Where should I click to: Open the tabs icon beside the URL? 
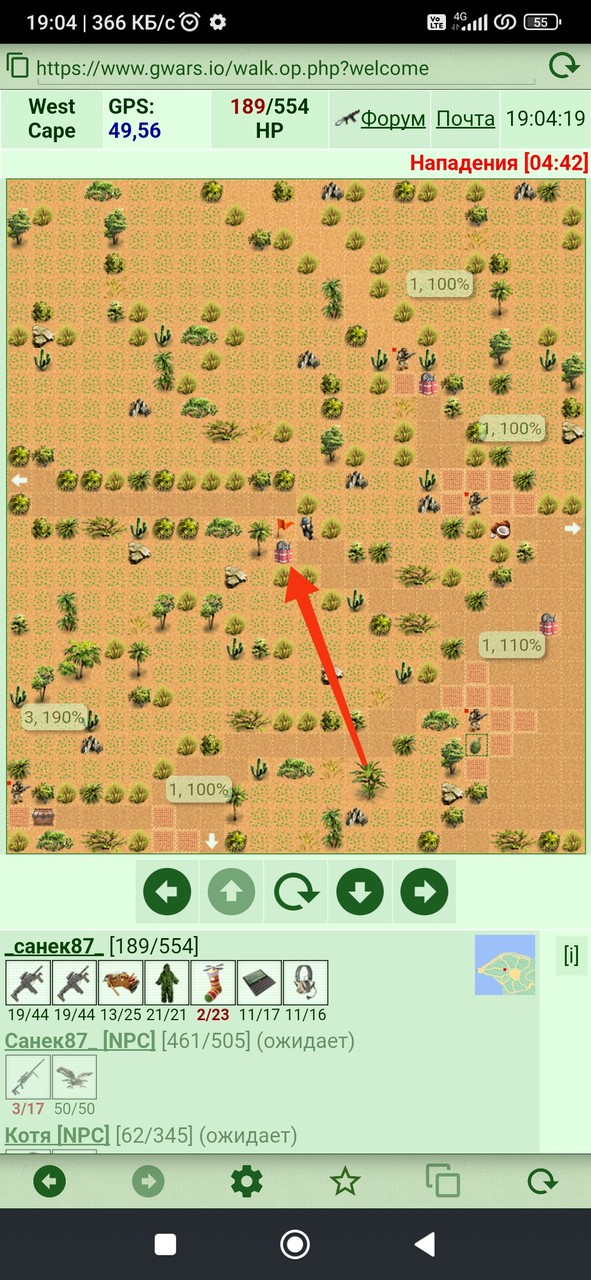point(18,67)
